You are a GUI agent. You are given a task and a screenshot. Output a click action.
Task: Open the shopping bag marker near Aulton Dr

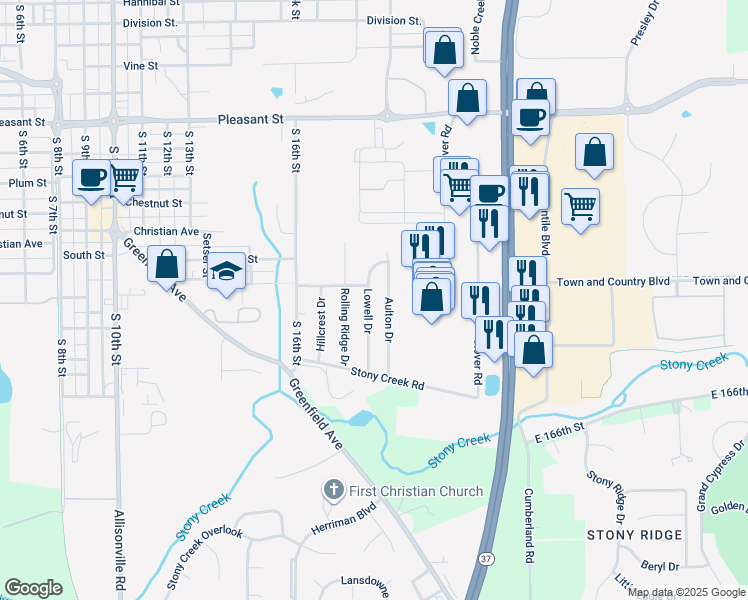(x=432, y=297)
